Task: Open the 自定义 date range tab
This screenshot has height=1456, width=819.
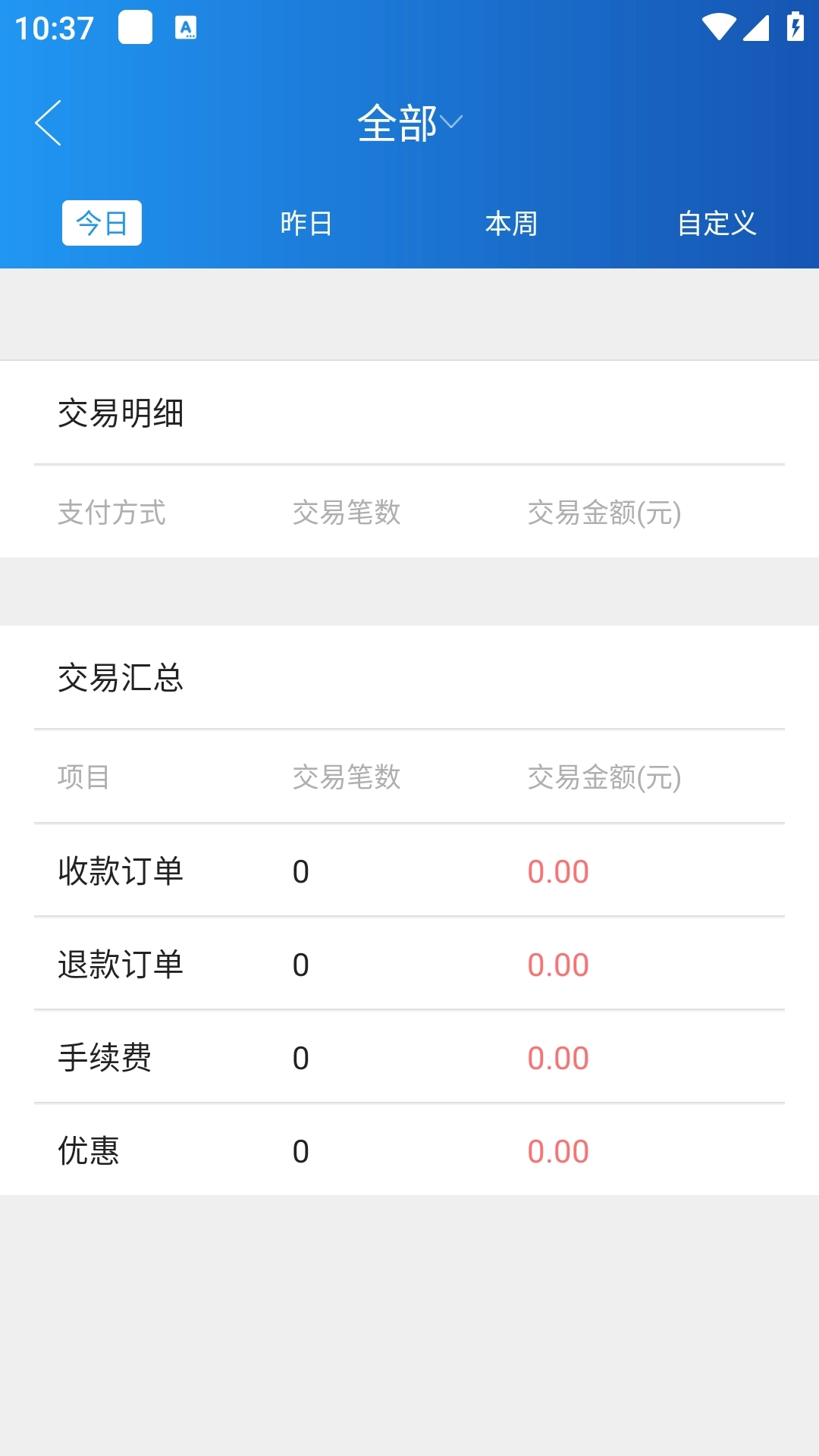Action: [x=717, y=222]
